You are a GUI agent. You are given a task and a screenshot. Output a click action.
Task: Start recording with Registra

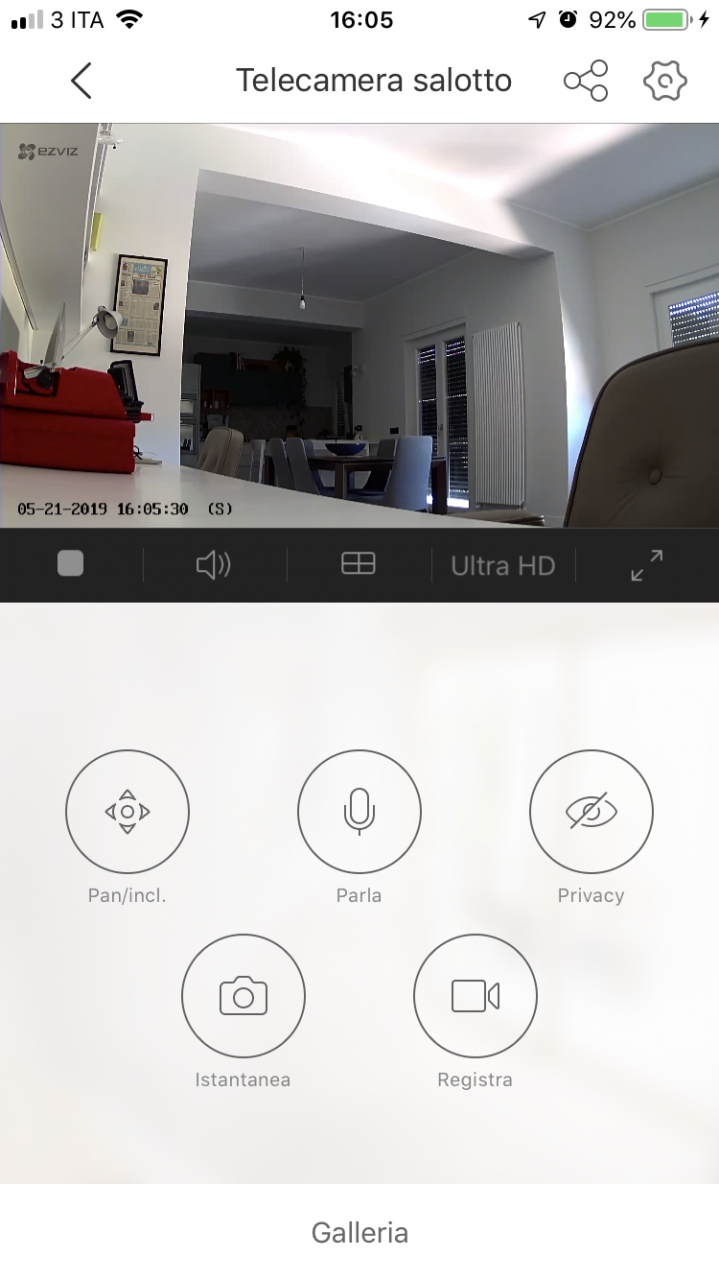coord(475,996)
